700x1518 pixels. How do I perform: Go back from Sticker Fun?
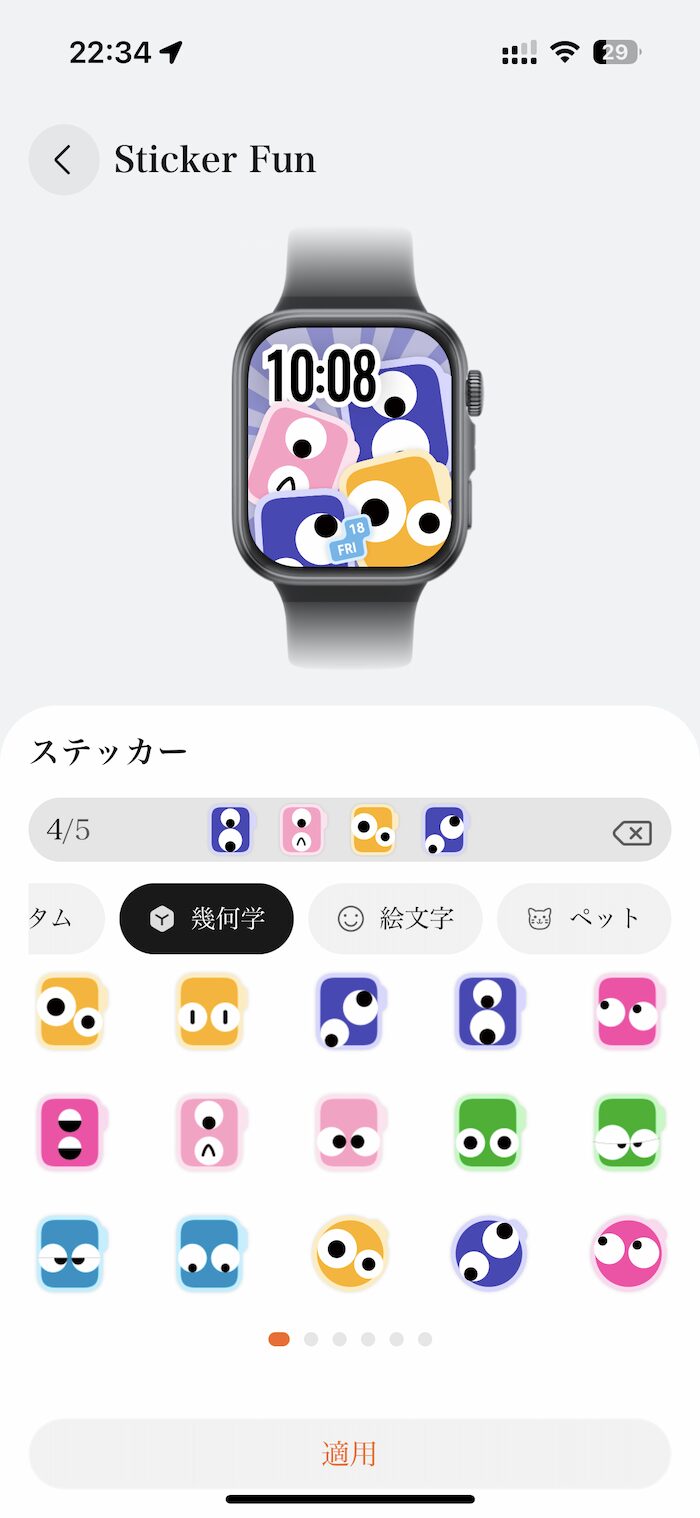pyautogui.click(x=63, y=159)
